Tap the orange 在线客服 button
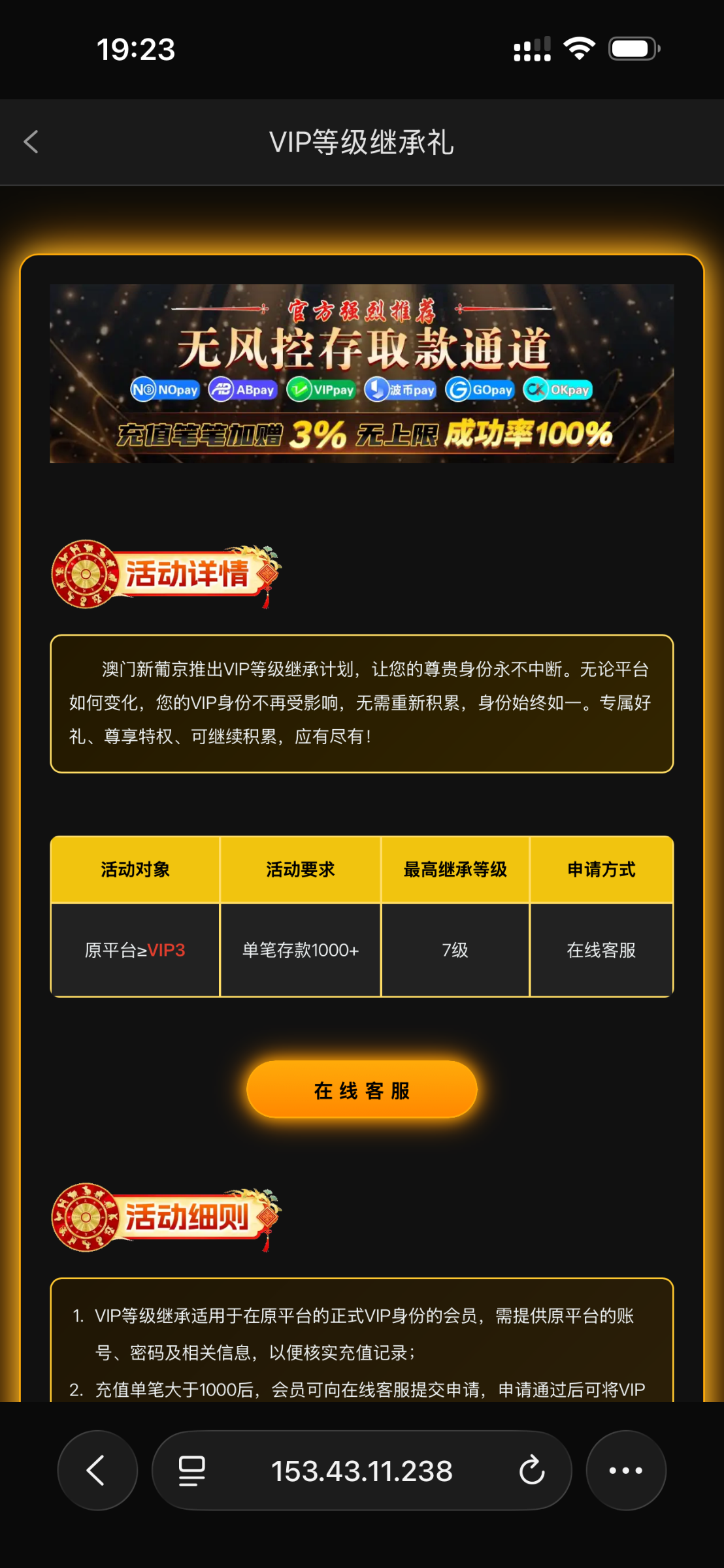Viewport: 724px width, 1568px height. coord(361,1090)
